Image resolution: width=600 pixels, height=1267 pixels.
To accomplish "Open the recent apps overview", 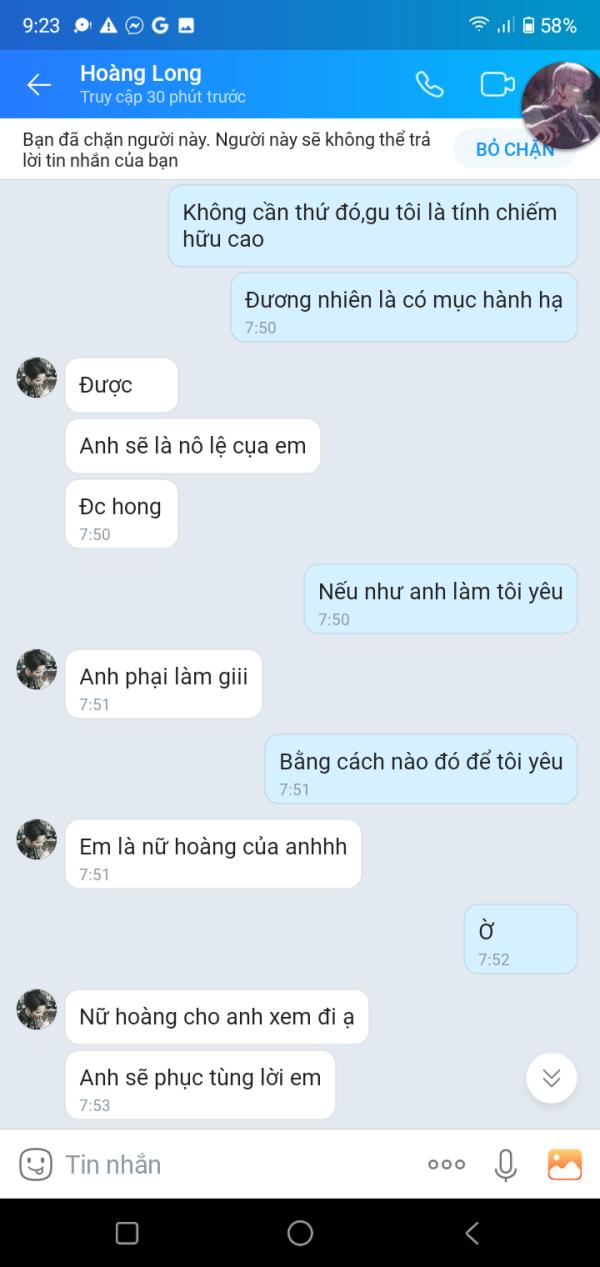I will point(127,1233).
